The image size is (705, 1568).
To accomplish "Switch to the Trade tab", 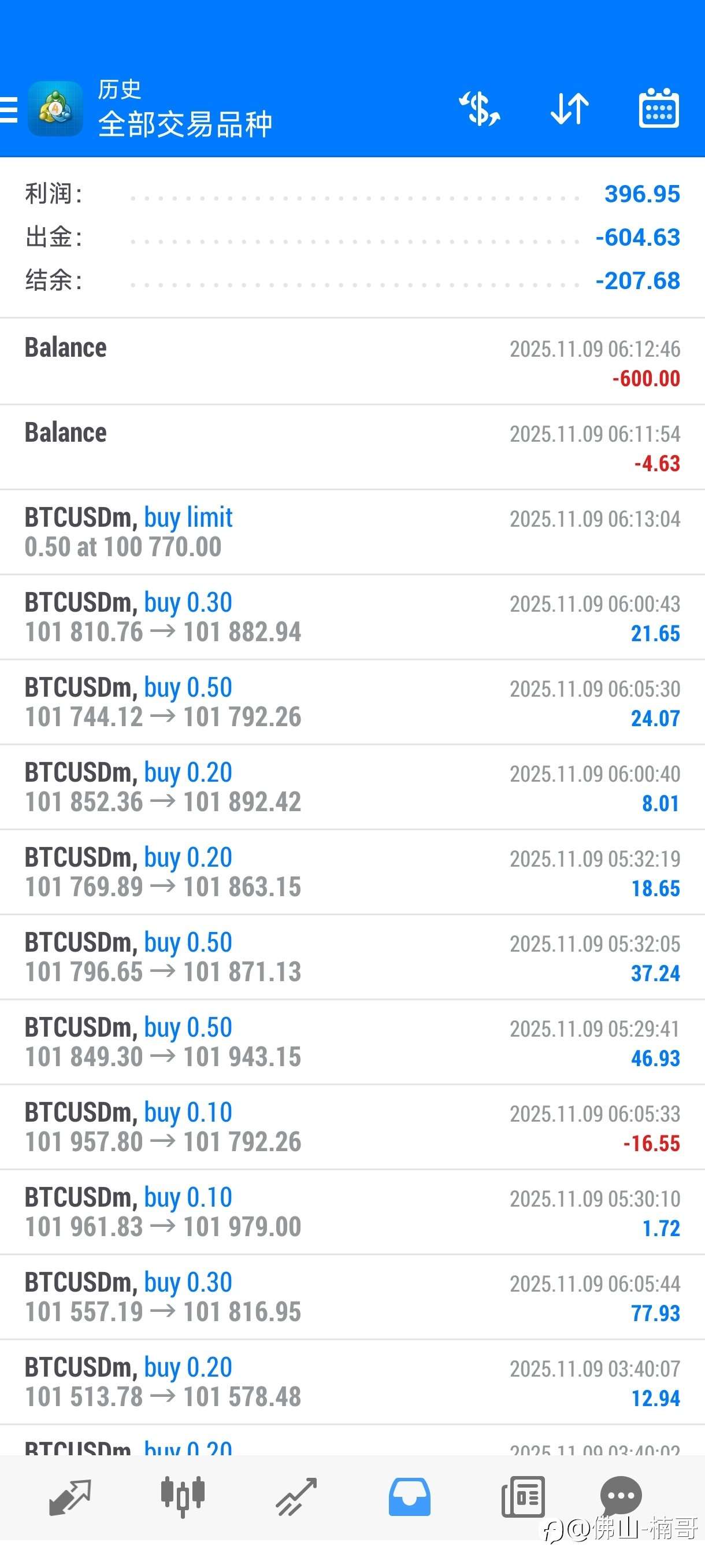I will [x=296, y=1497].
